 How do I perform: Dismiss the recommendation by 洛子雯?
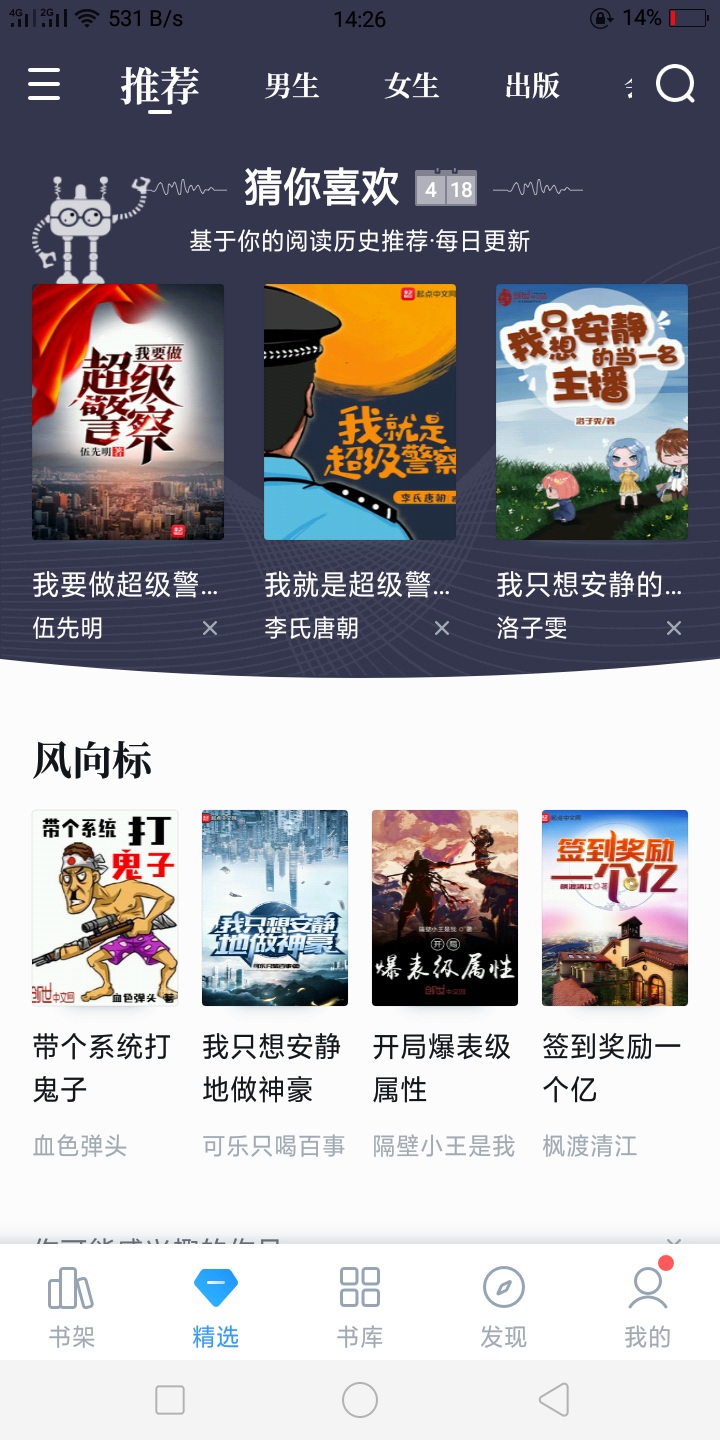tap(674, 628)
